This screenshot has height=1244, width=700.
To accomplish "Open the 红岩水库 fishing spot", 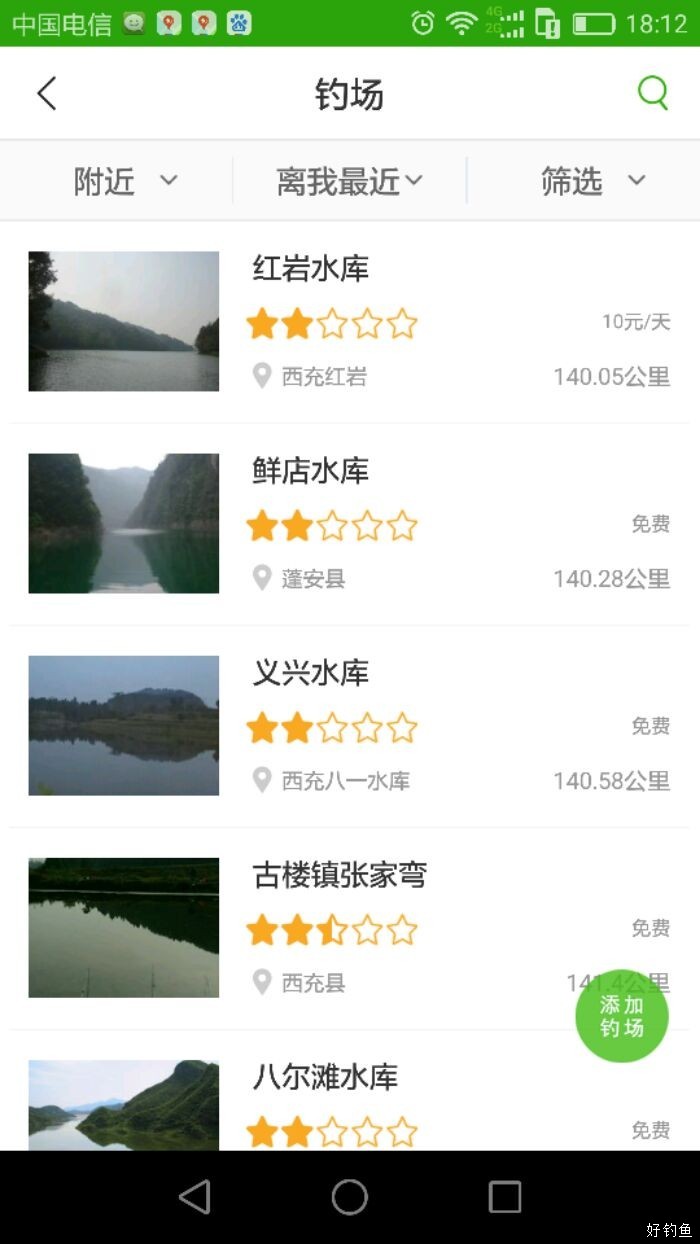I will pyautogui.click(x=350, y=321).
